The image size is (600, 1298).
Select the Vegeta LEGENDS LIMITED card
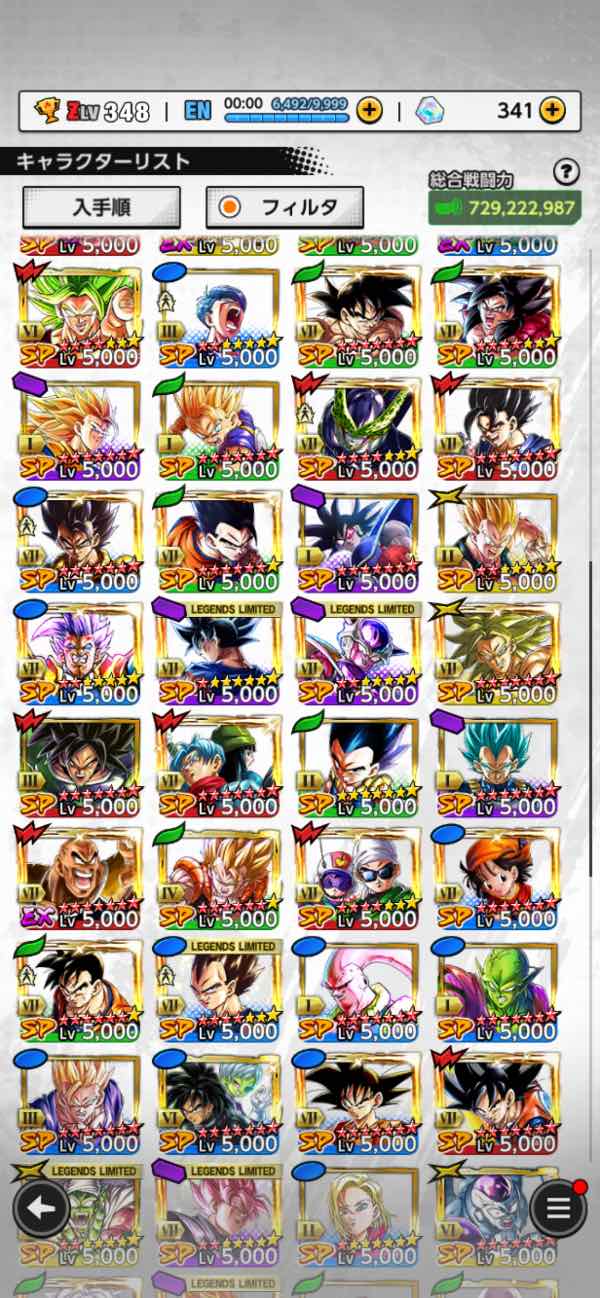tap(218, 987)
